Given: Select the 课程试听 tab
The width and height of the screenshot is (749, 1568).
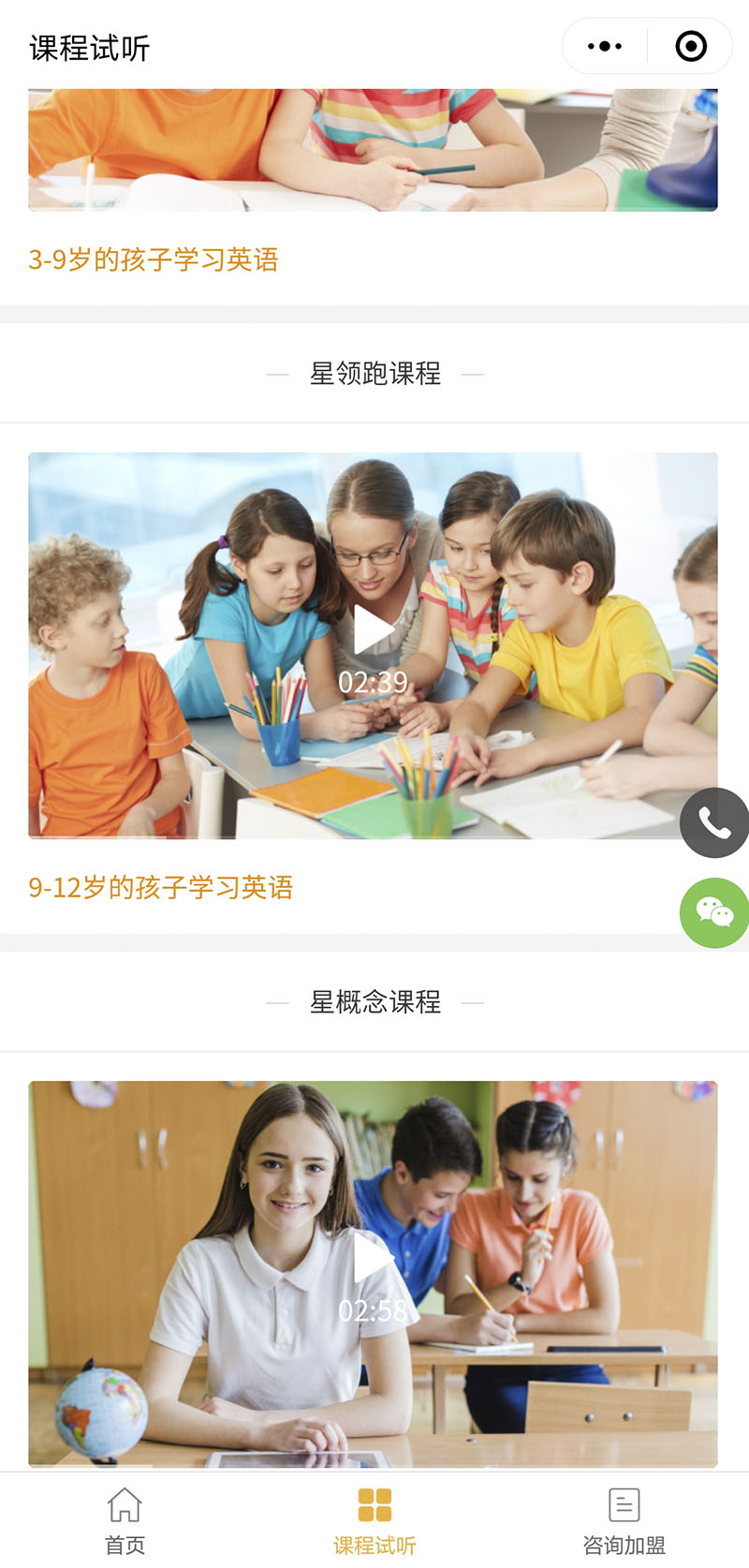Looking at the screenshot, I should 374,1521.
